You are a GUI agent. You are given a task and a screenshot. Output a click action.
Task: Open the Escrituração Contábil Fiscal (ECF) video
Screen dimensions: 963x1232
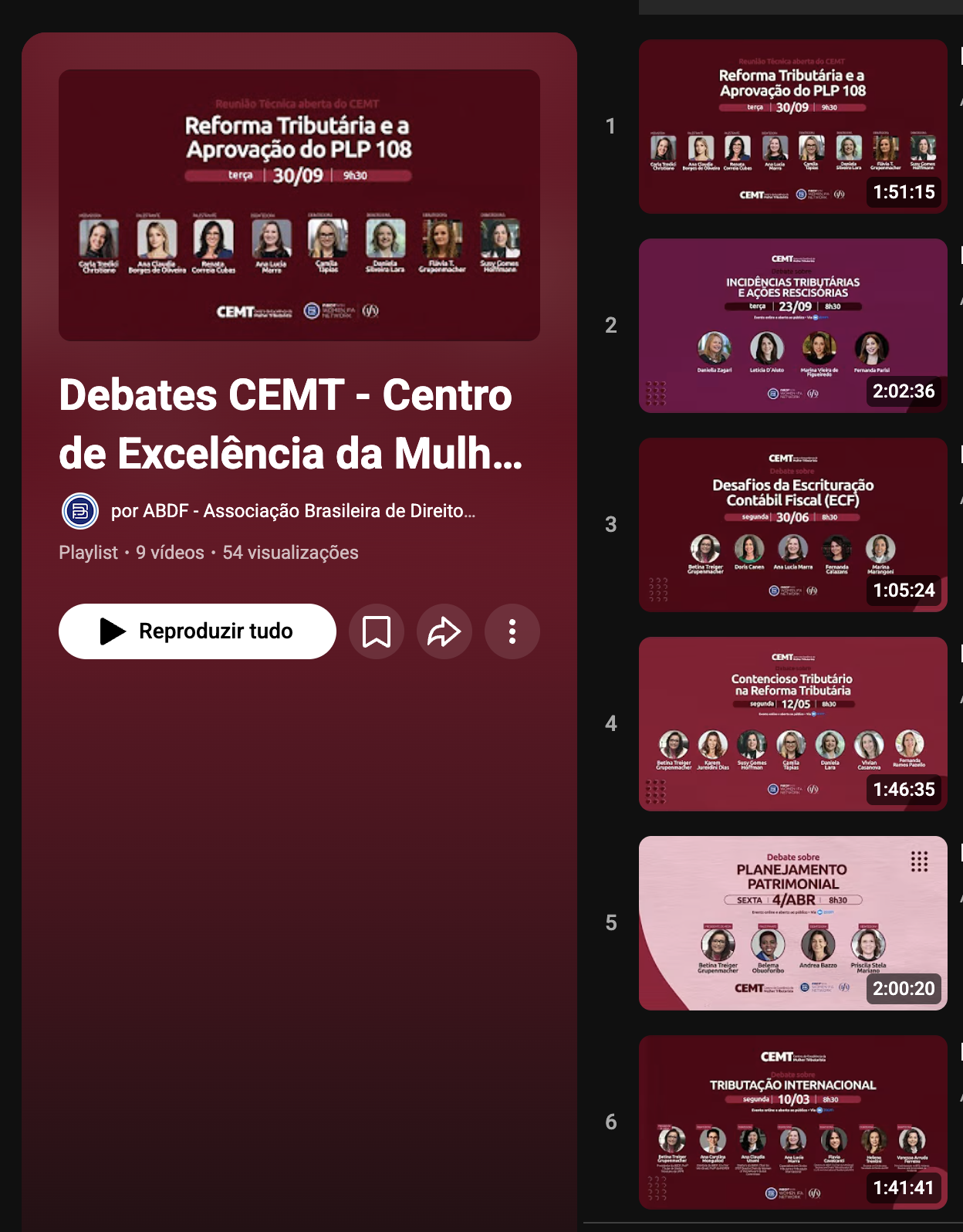tap(793, 525)
